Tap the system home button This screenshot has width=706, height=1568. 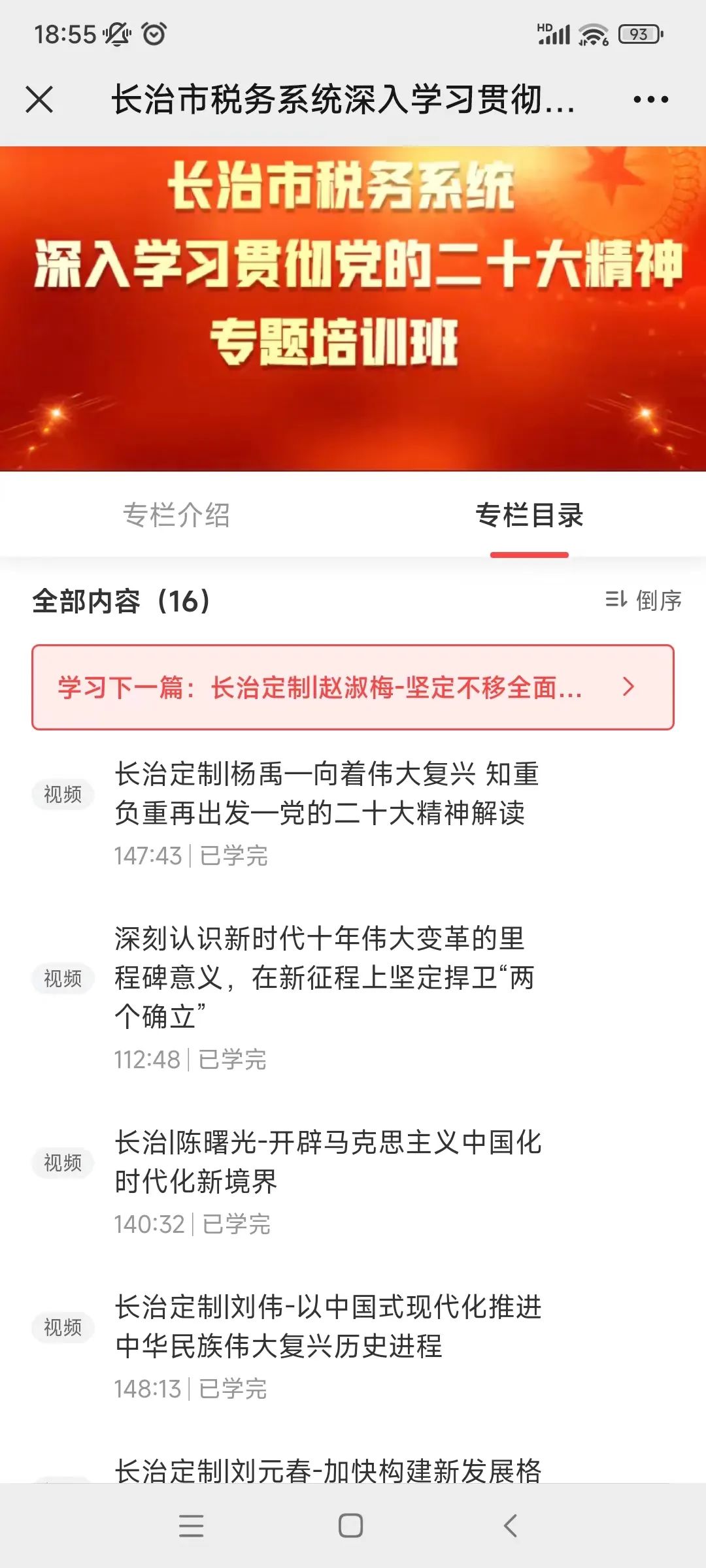[x=351, y=1526]
